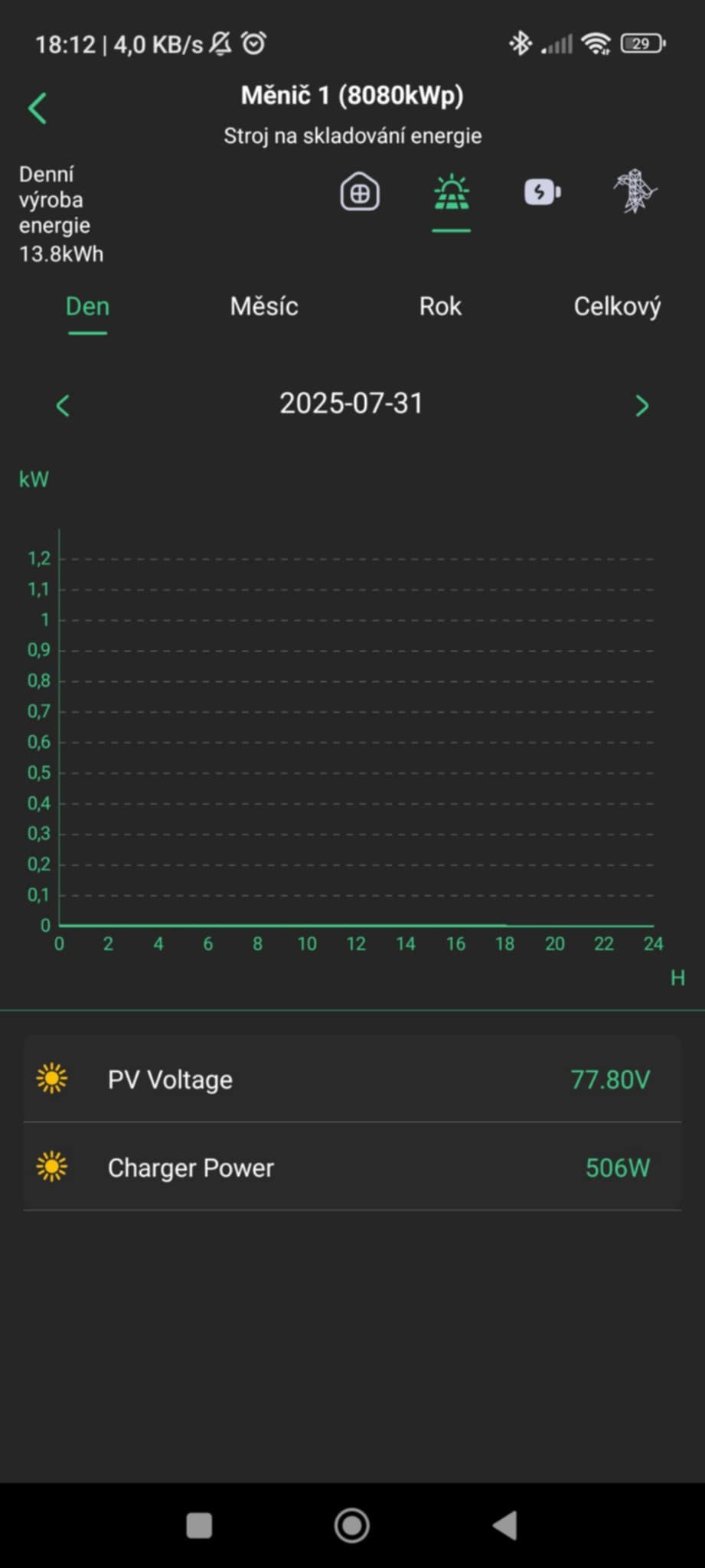Open the date picker for 2025-07-31
The image size is (705, 1568).
[x=351, y=403]
